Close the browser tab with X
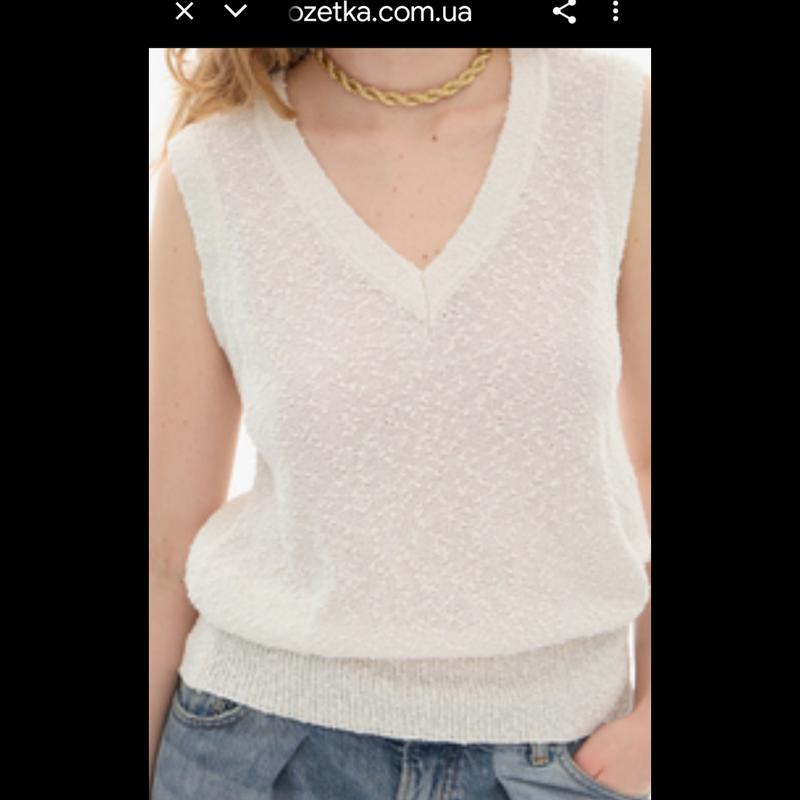 (184, 12)
